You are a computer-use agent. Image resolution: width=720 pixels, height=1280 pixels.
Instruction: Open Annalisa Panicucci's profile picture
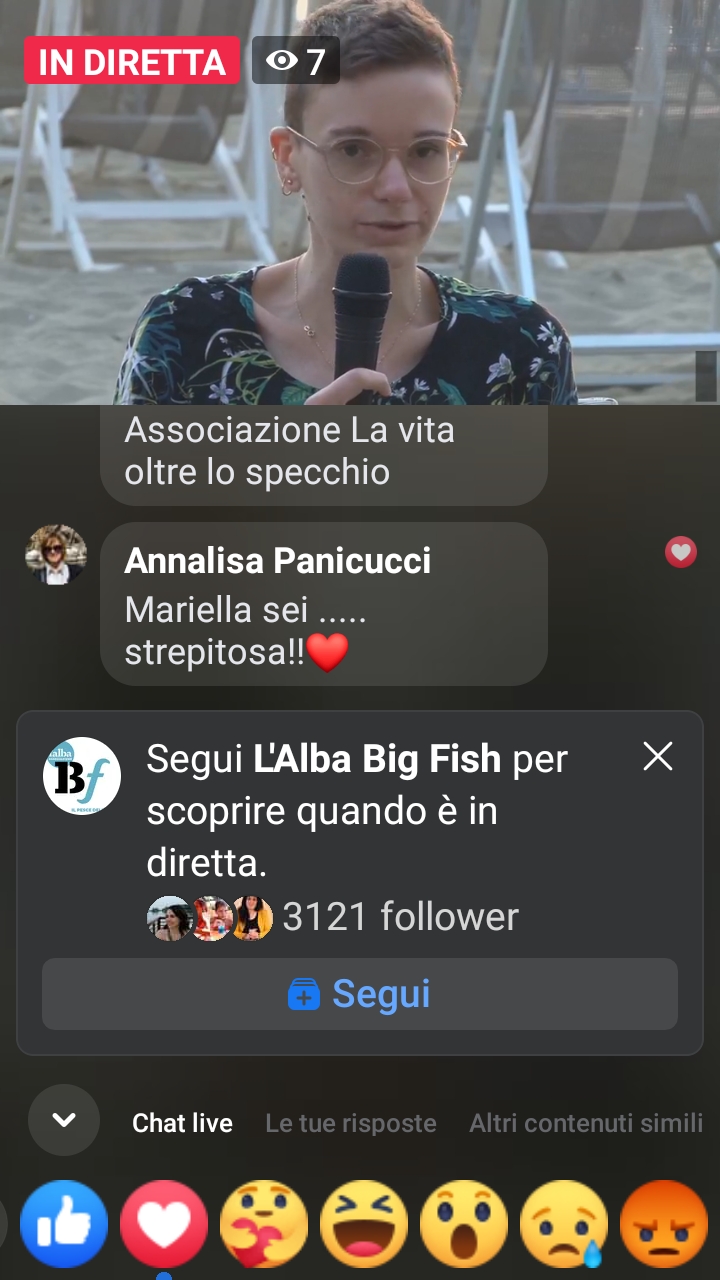click(56, 554)
